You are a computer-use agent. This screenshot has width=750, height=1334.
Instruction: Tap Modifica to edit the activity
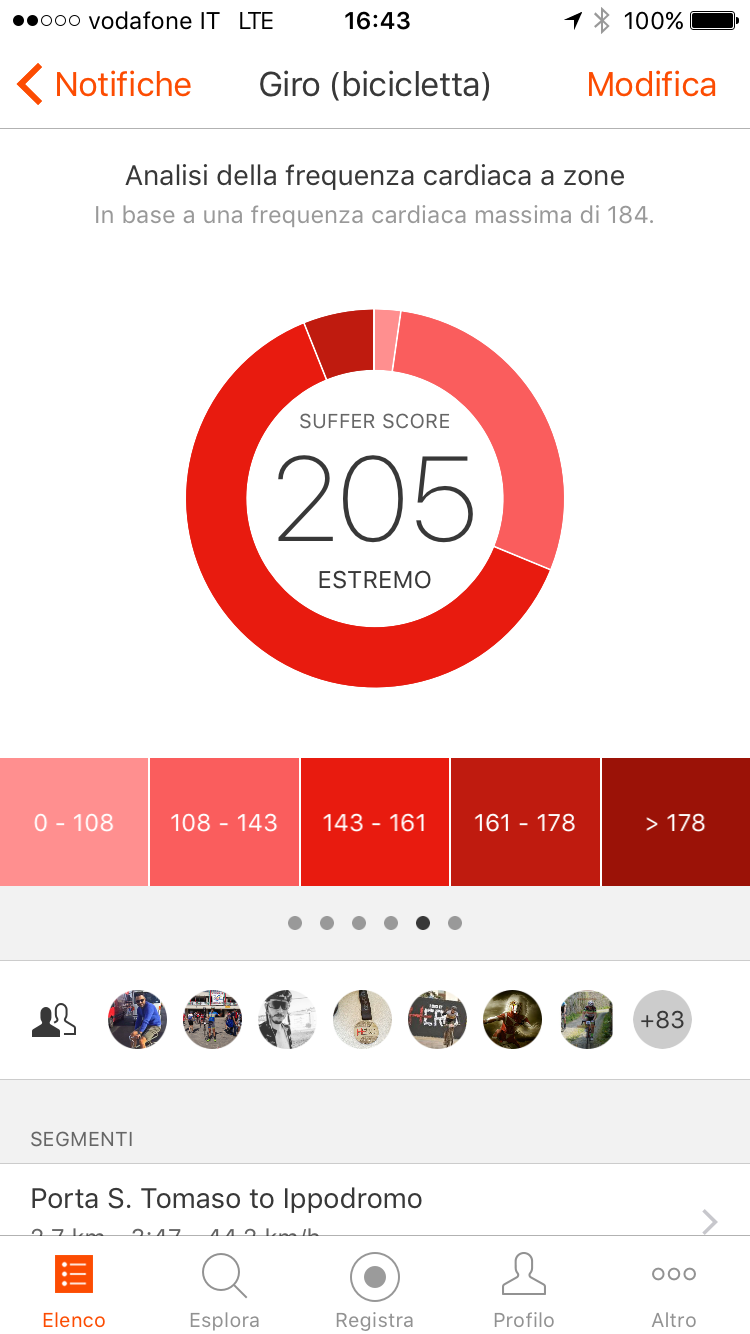click(651, 85)
